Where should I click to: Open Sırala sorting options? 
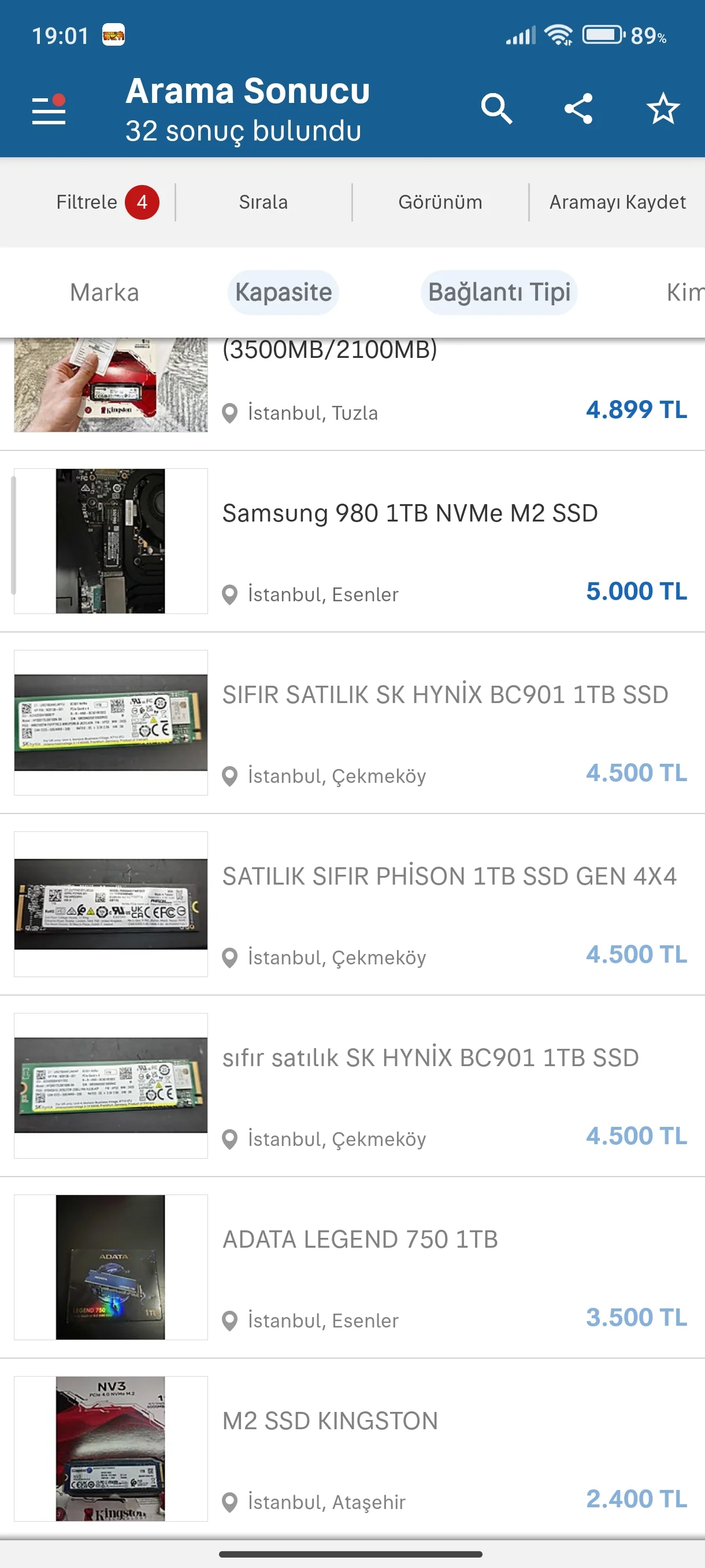coord(264,202)
